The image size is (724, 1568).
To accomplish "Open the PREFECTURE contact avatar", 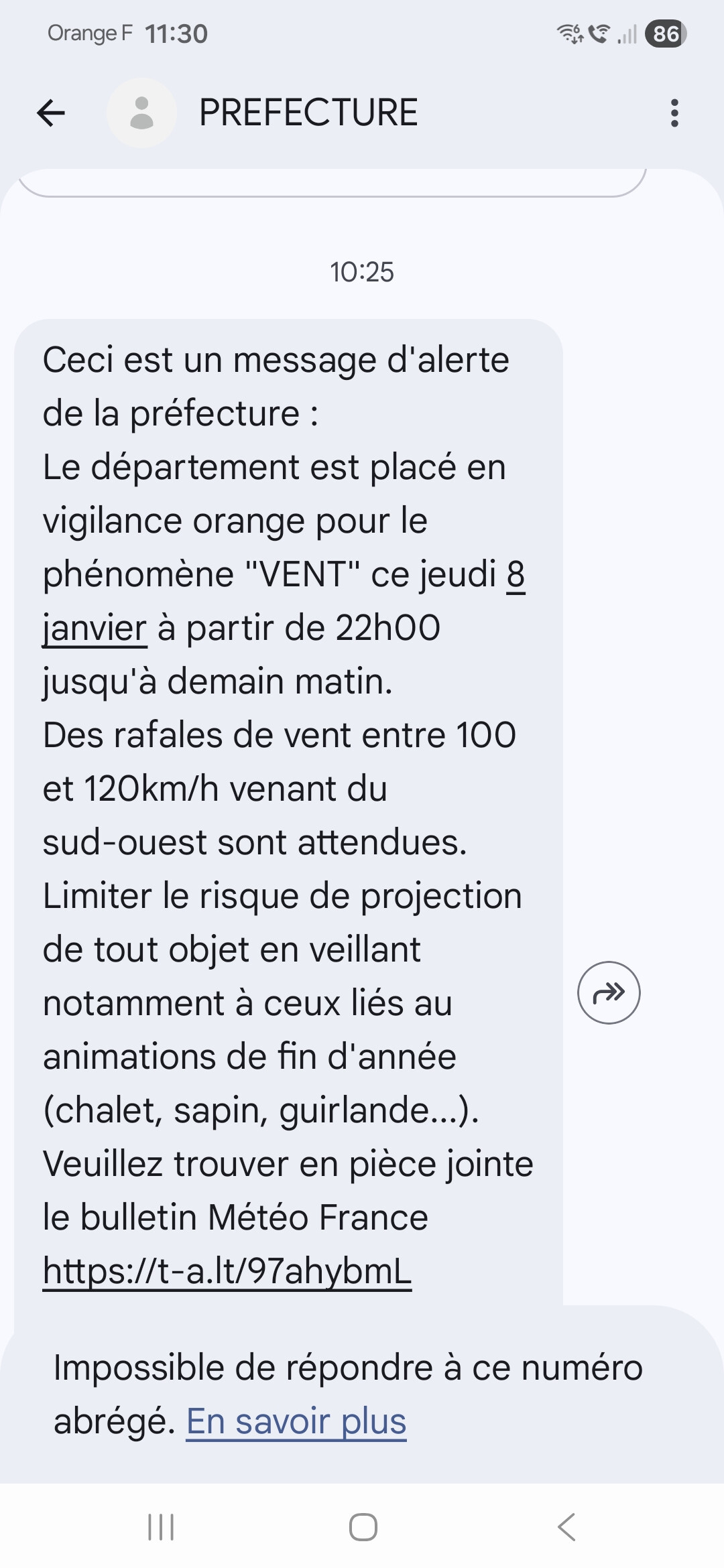I will coord(141,113).
